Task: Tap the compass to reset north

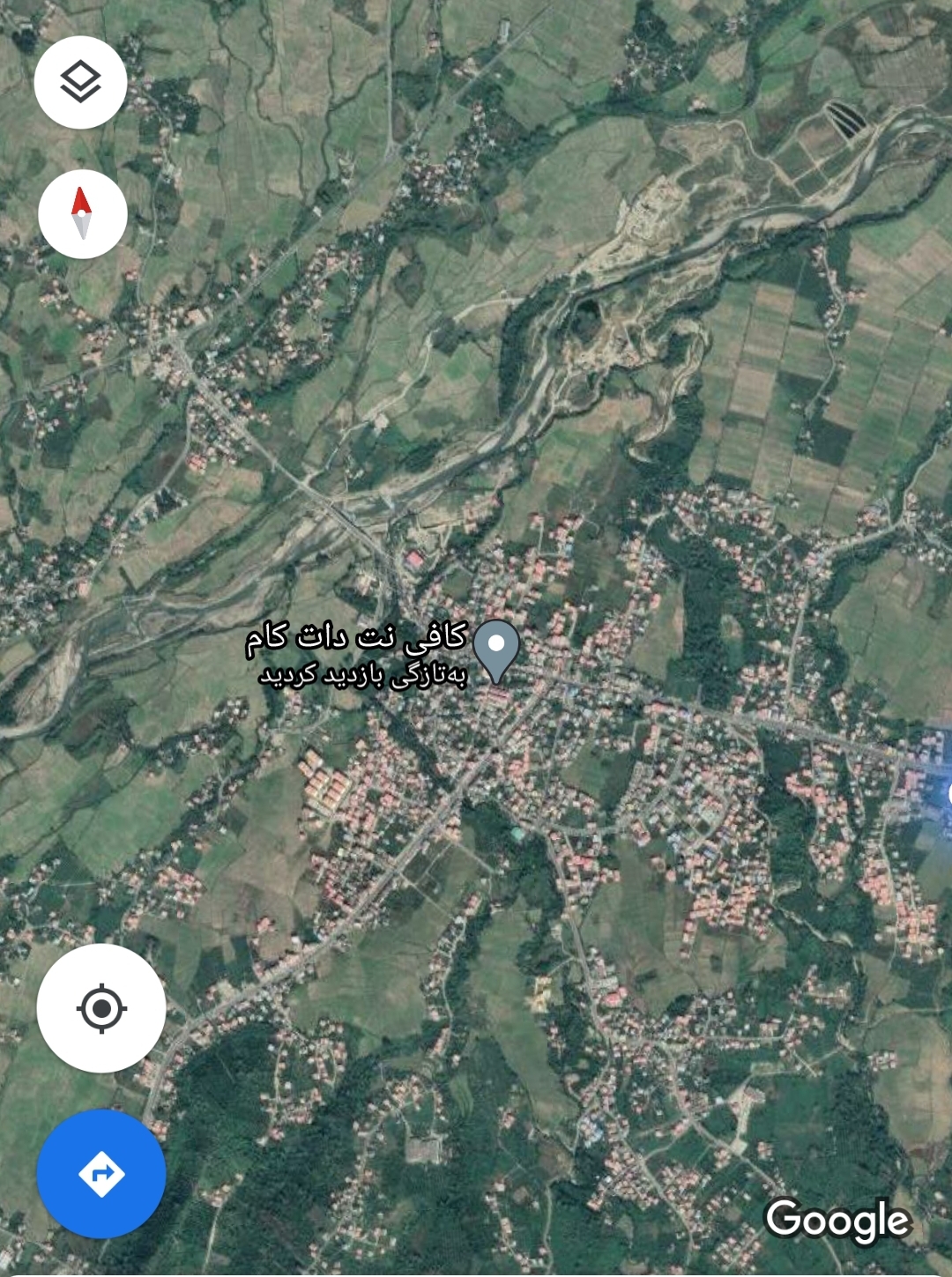Action: pos(82,214)
